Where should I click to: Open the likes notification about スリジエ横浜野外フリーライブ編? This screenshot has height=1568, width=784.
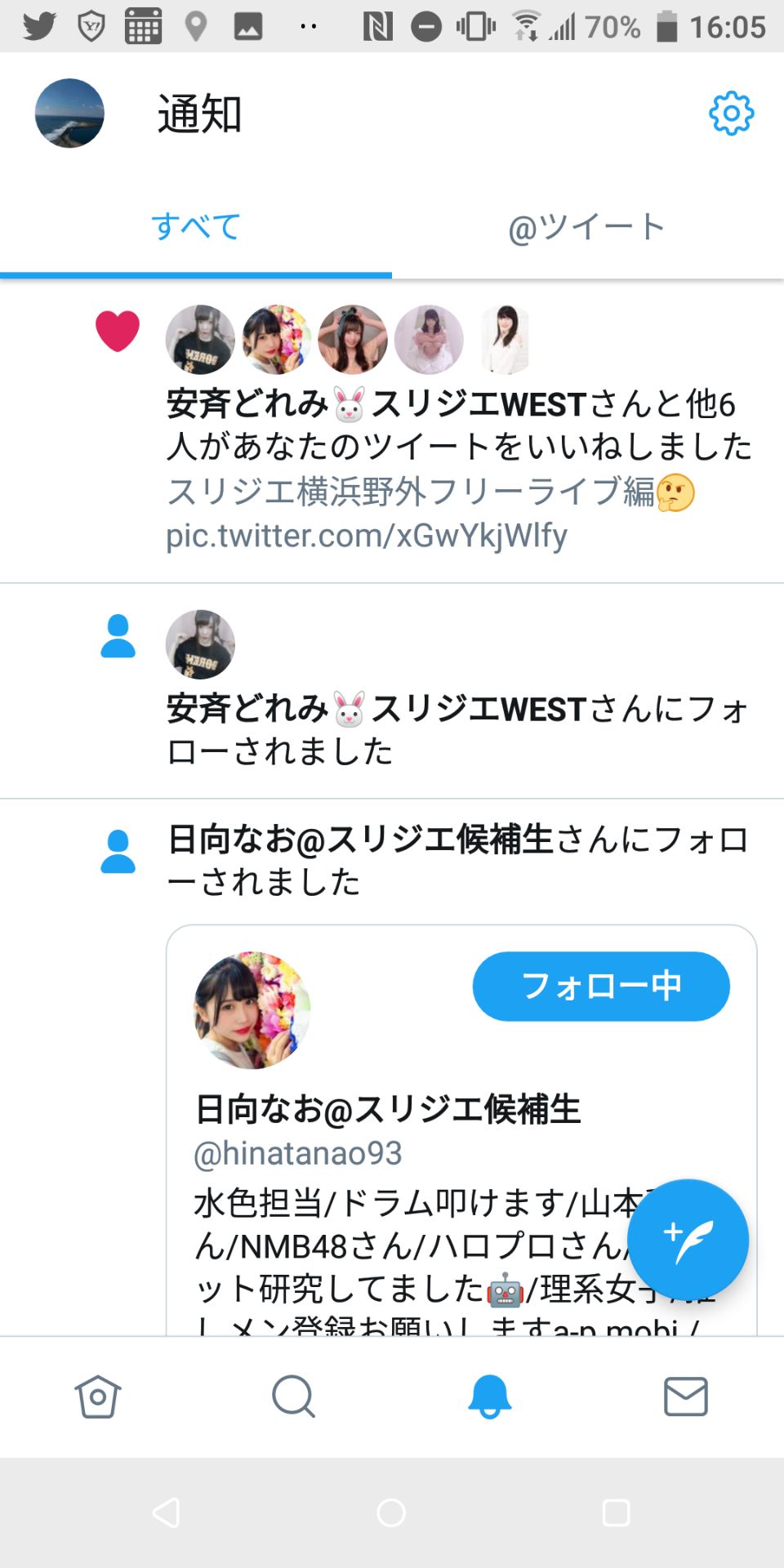(x=457, y=446)
